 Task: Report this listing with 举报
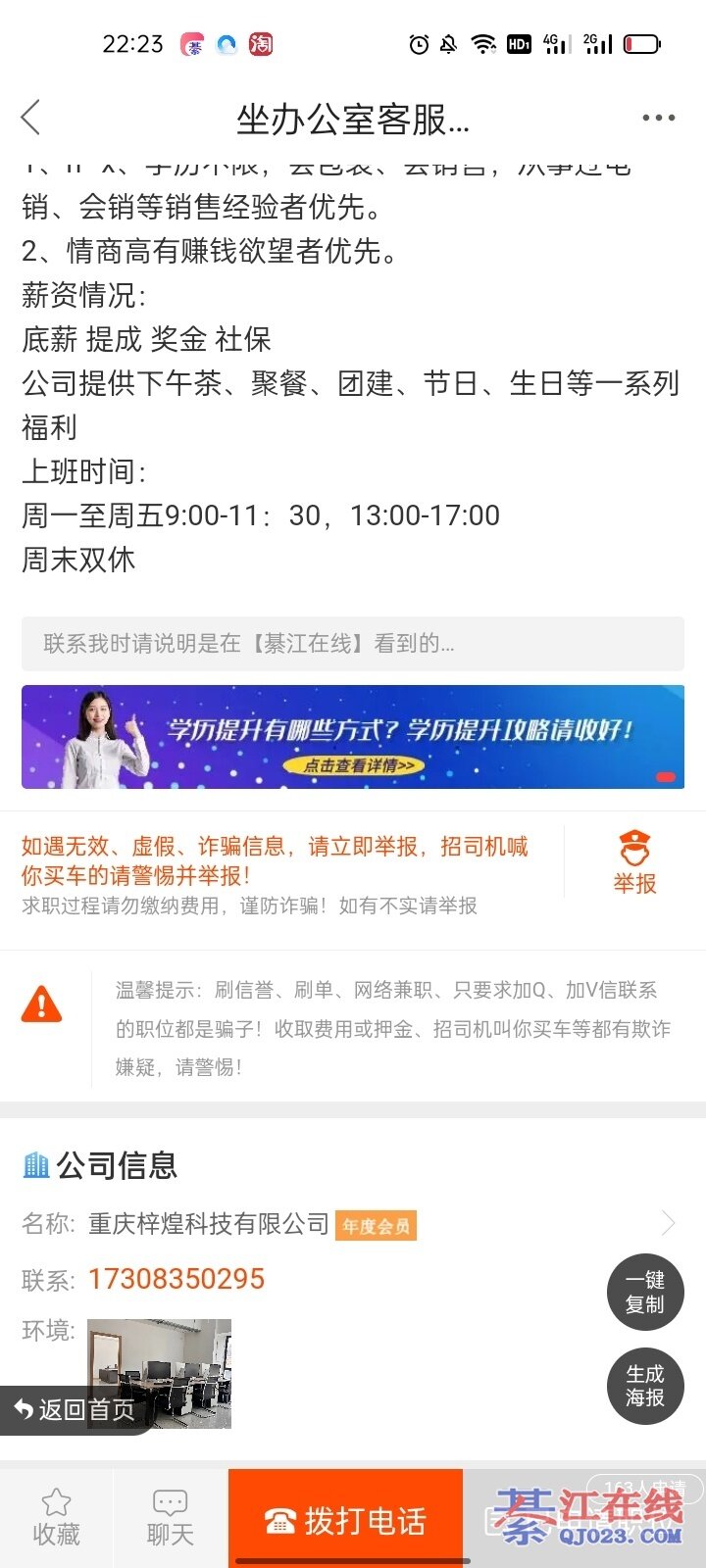click(x=634, y=862)
